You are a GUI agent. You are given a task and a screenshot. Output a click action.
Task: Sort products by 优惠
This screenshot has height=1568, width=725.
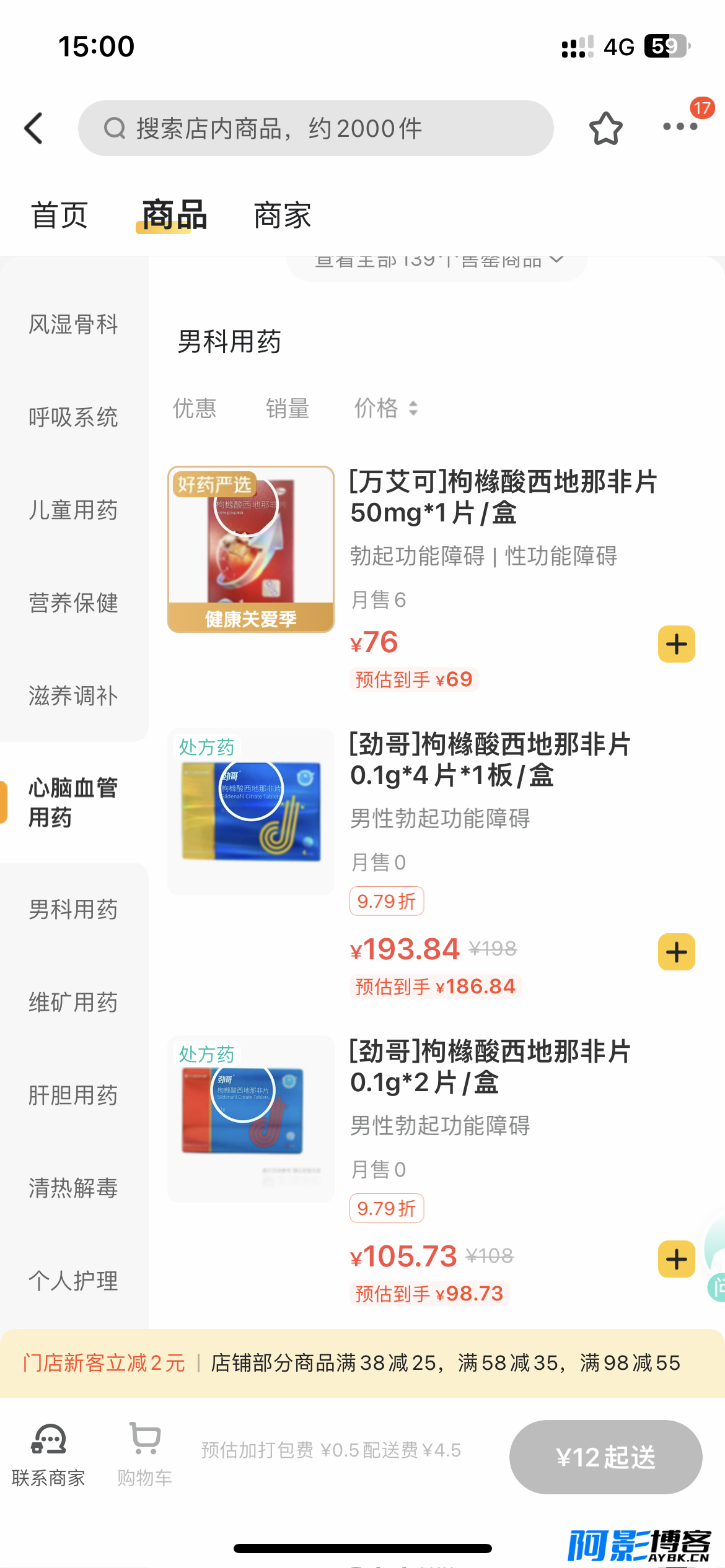pos(195,409)
